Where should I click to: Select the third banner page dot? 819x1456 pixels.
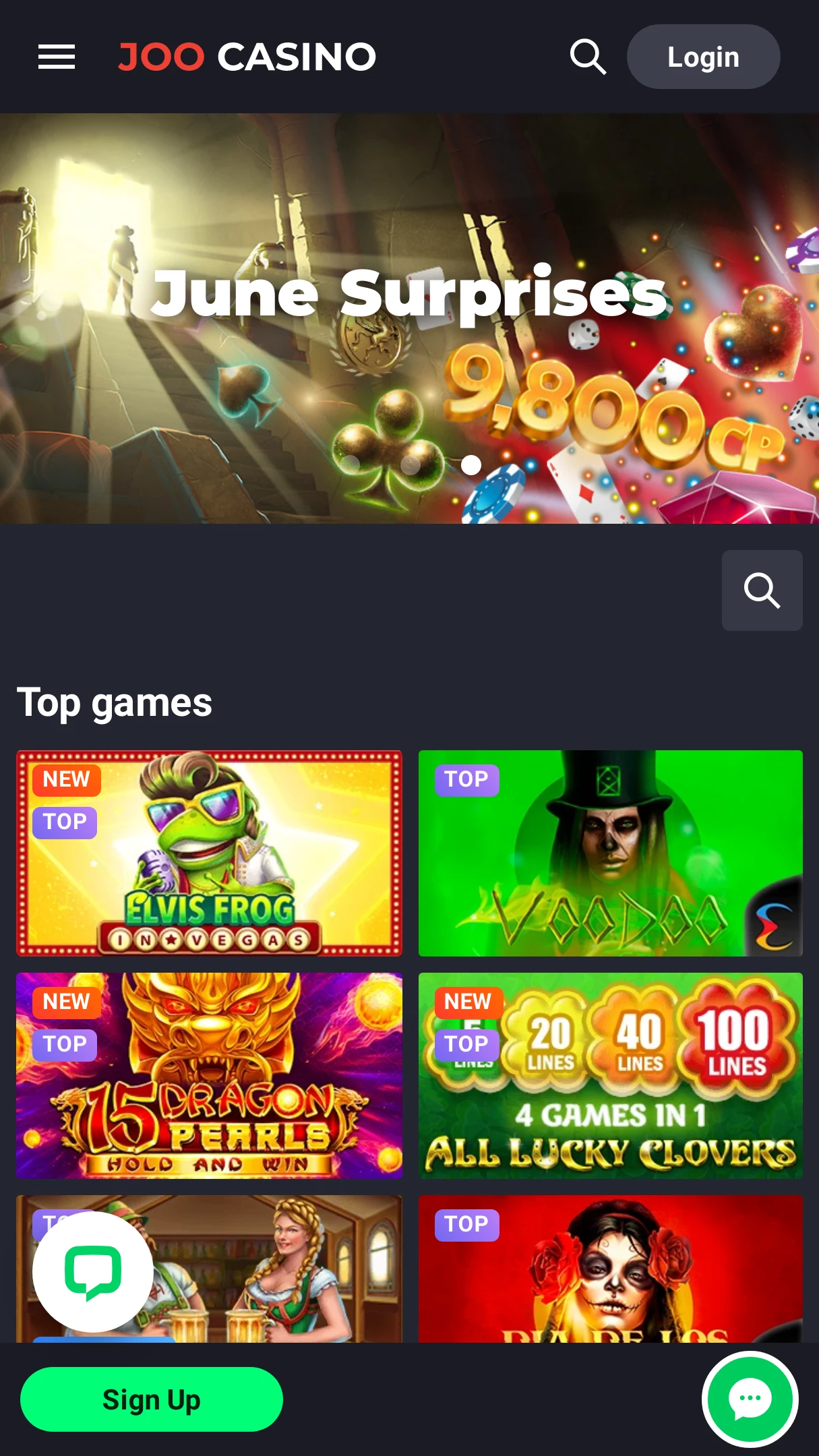click(x=471, y=464)
